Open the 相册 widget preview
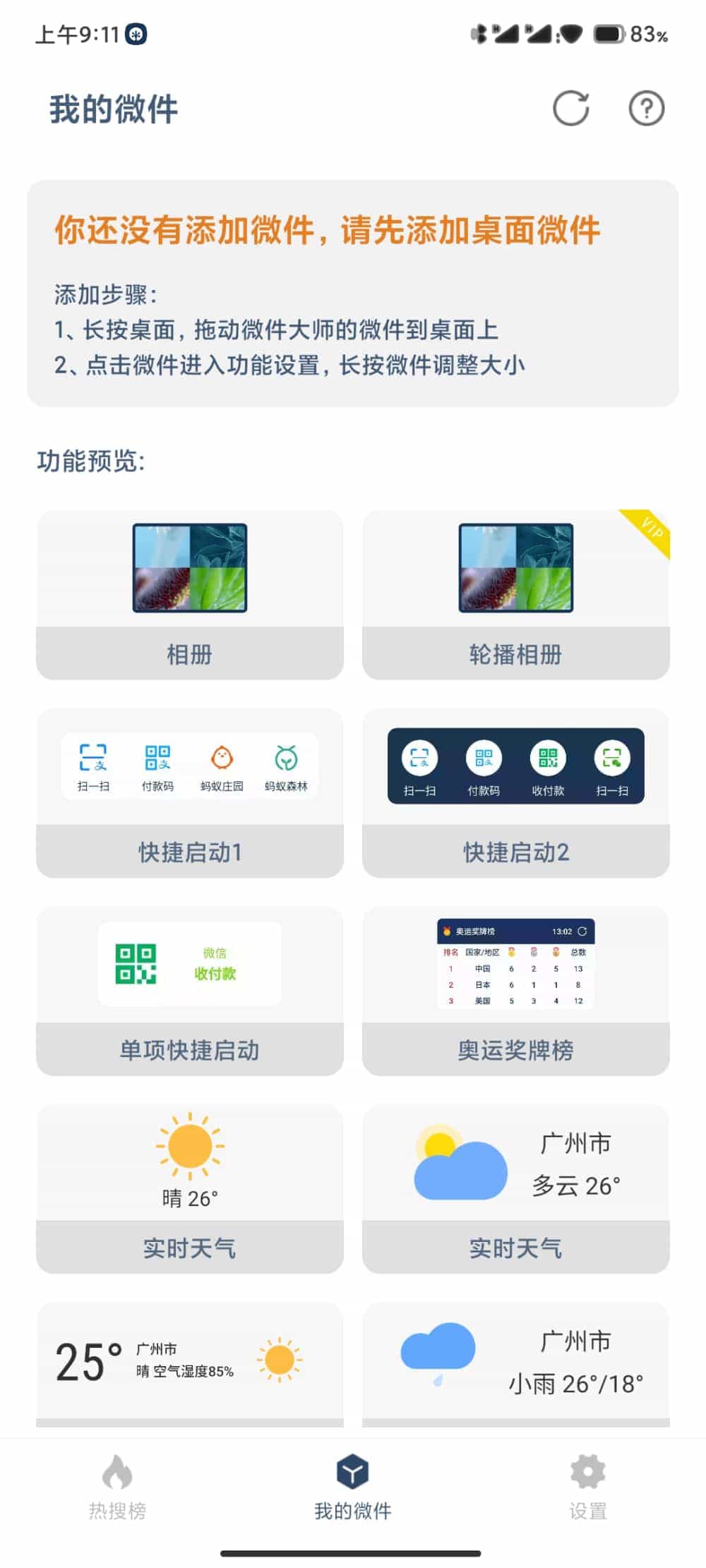Screen dimensions: 706x1568 190,594
